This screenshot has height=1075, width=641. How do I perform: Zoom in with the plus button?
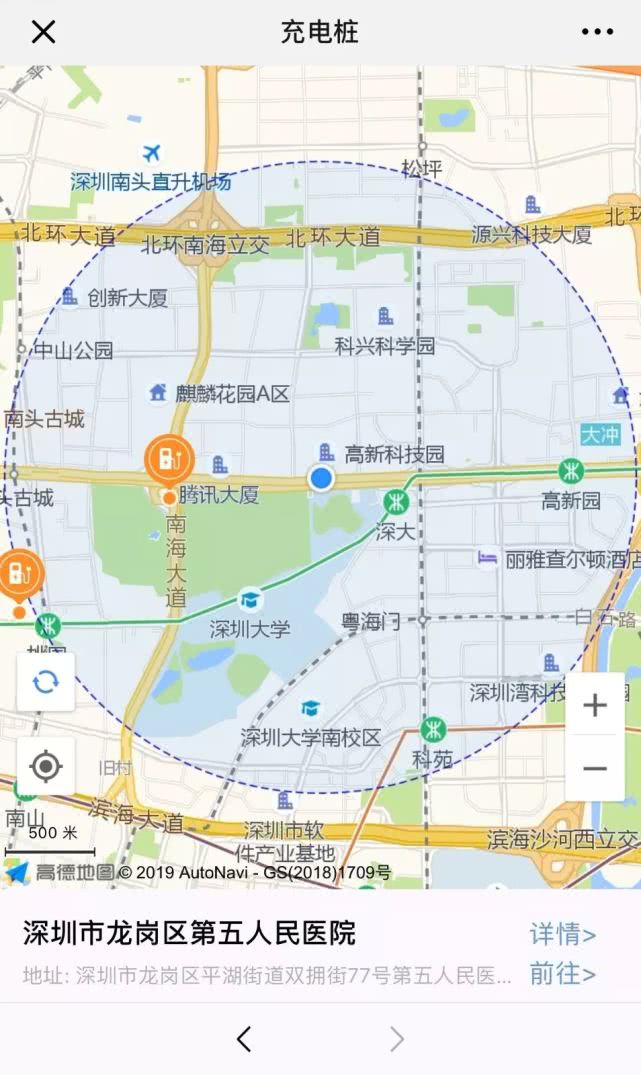(x=595, y=705)
